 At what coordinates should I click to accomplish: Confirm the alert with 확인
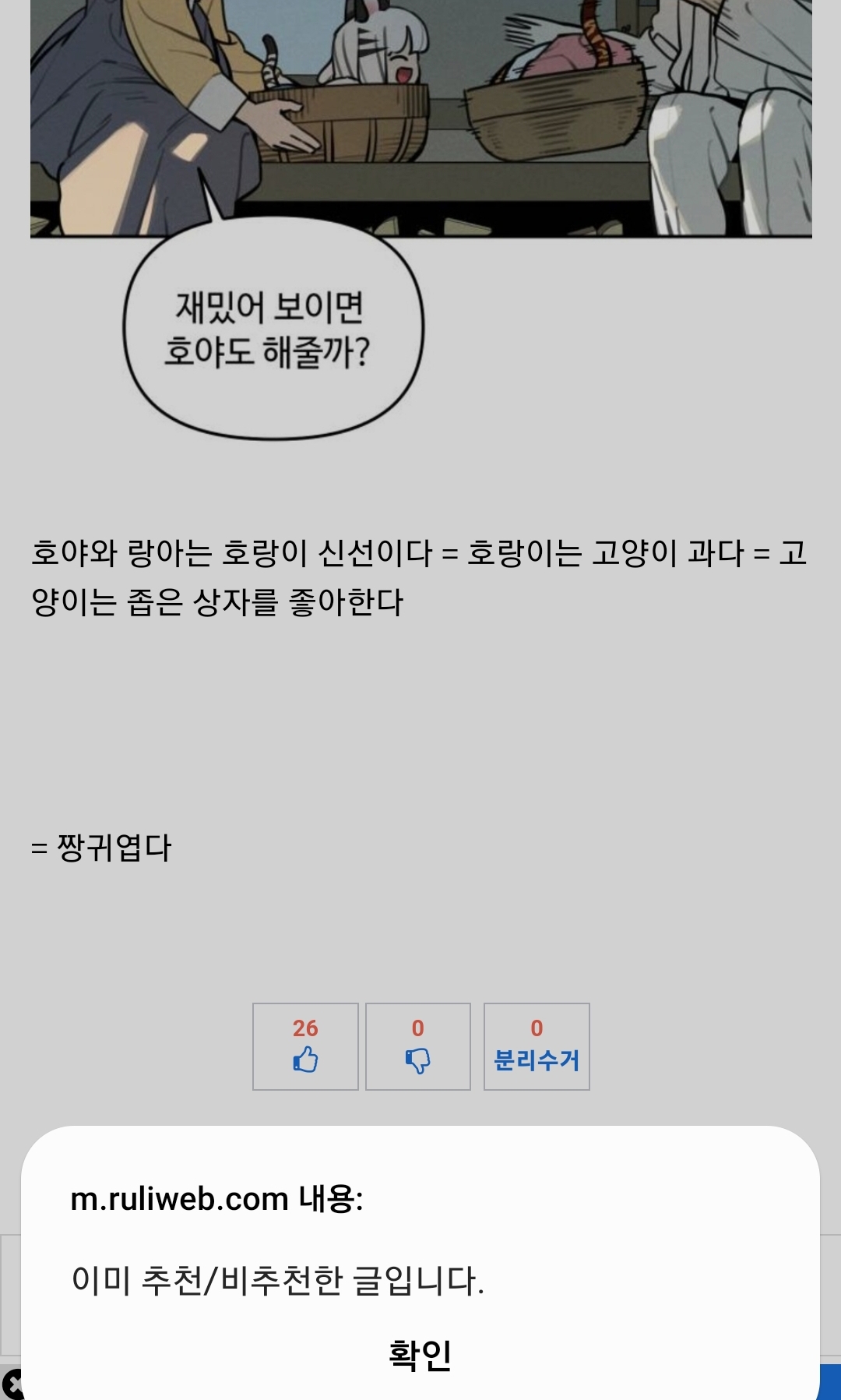[x=420, y=1355]
